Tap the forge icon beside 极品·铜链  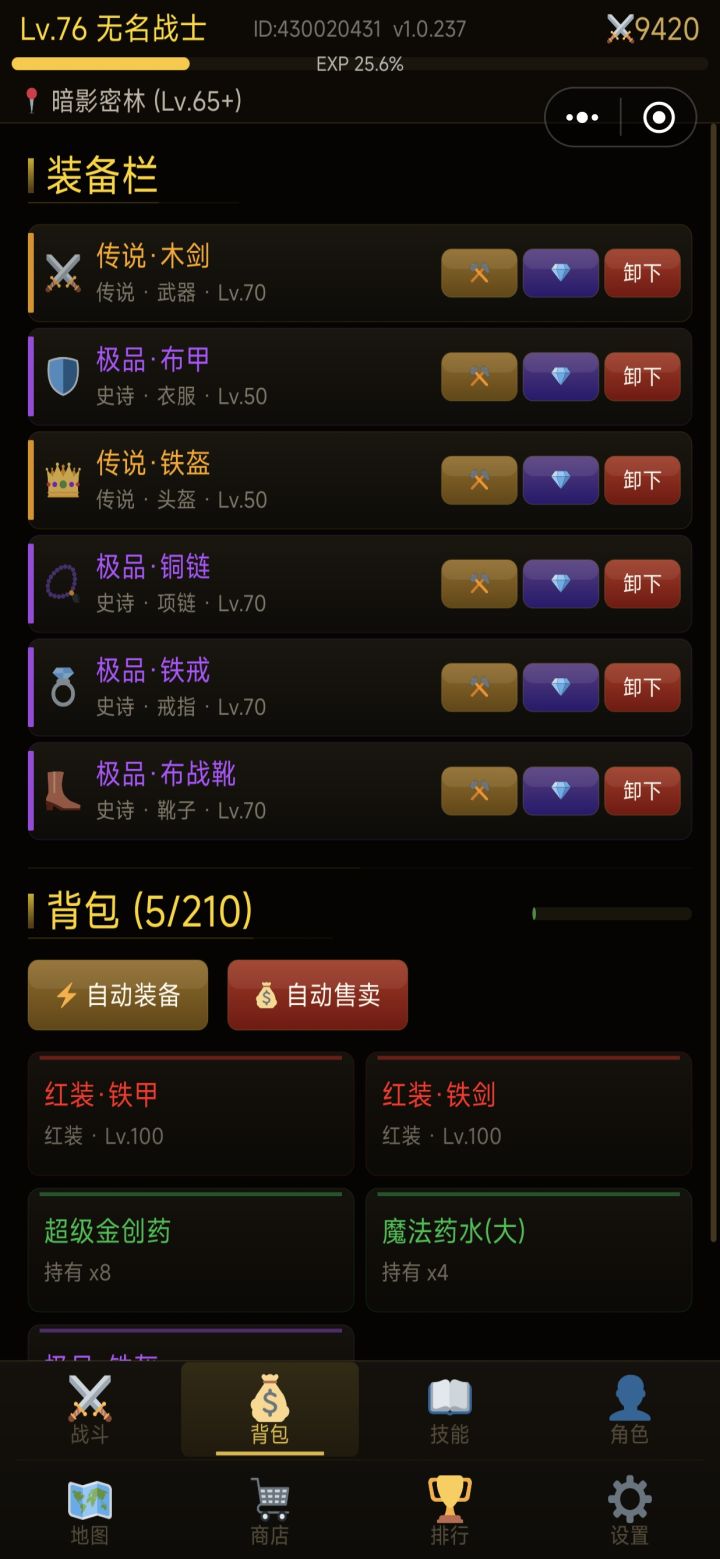click(x=478, y=583)
